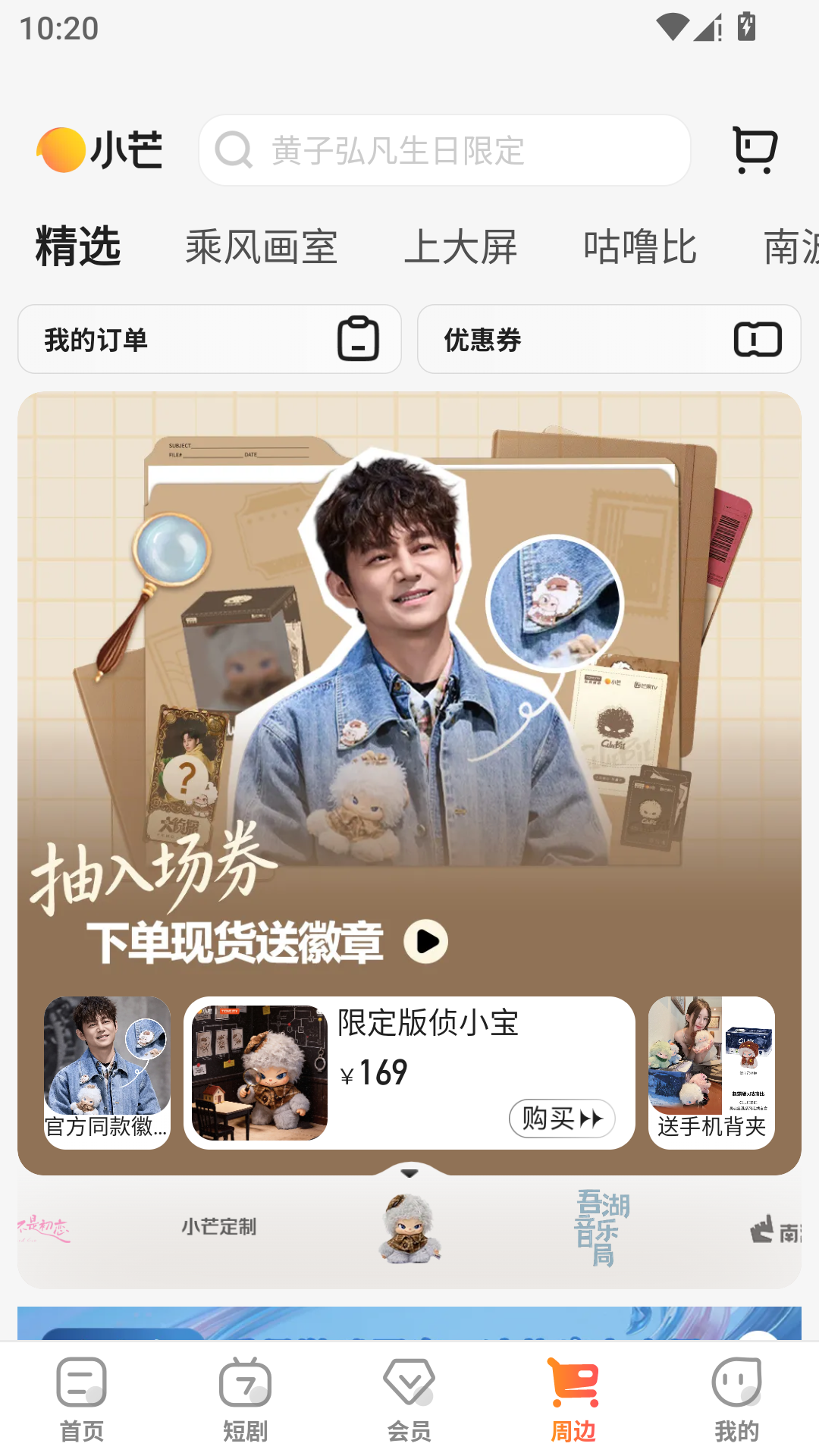The width and height of the screenshot is (819, 1456).
Task: Switch to the 咕噜比 tab
Action: point(639,247)
